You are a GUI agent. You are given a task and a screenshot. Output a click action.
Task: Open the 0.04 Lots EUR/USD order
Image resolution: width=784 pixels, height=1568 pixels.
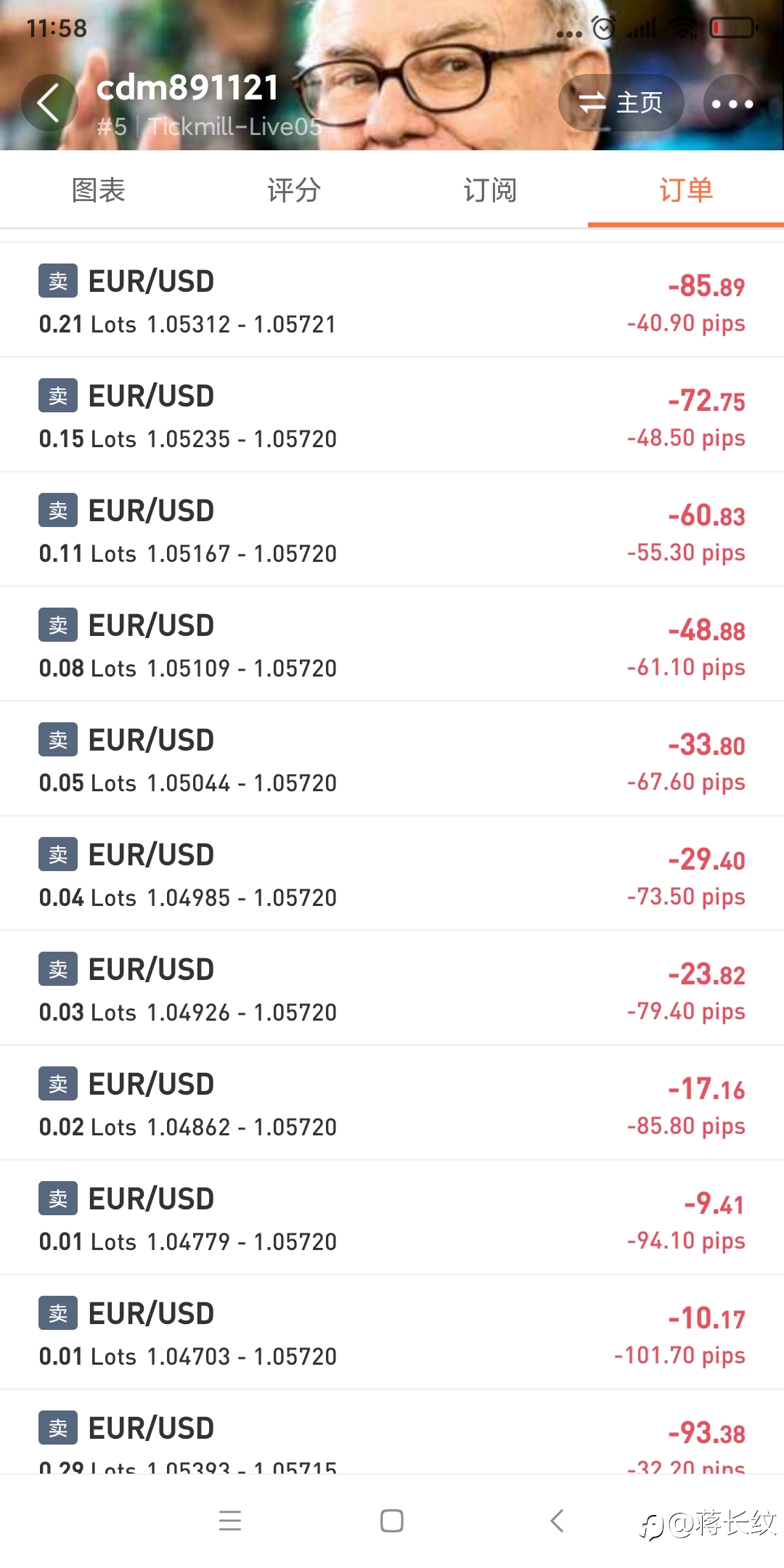tap(392, 874)
